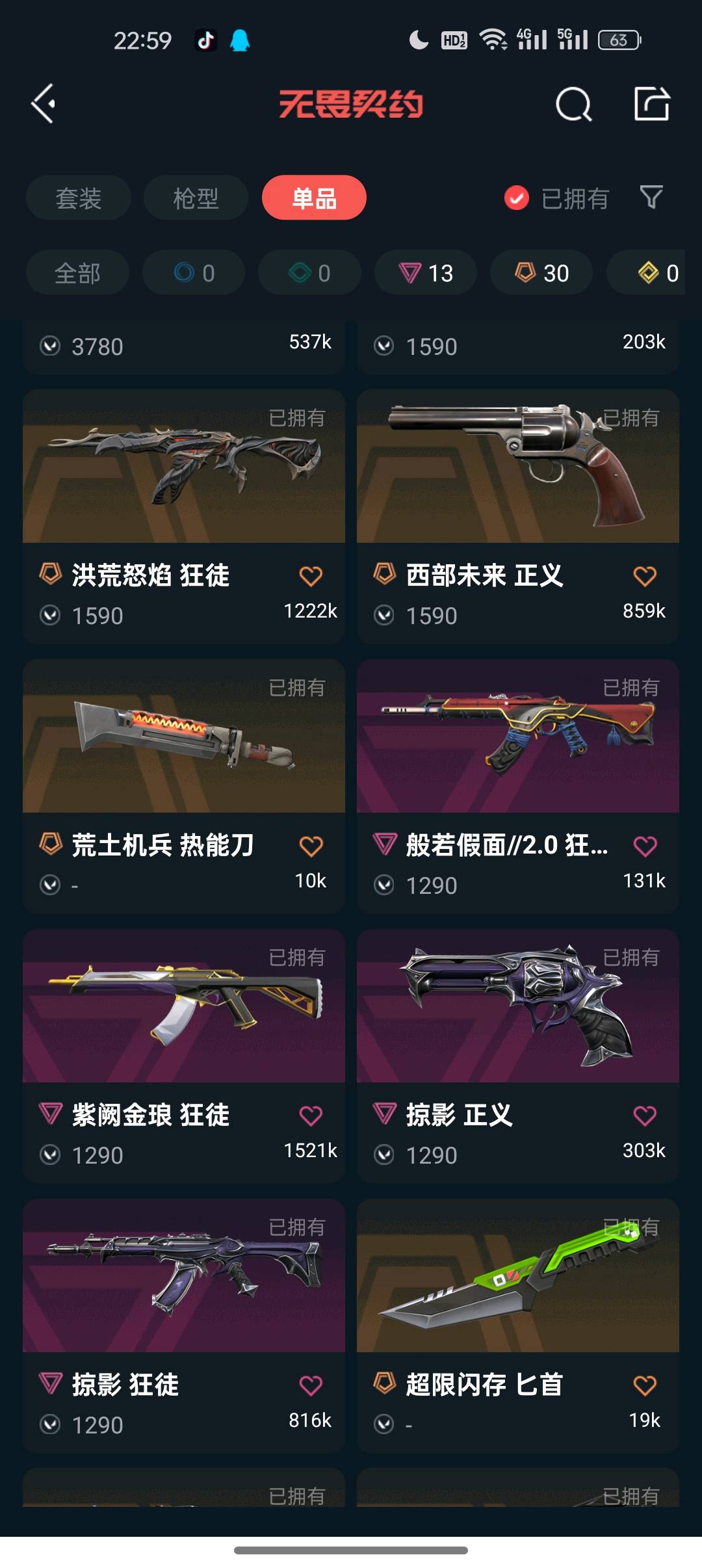
Task: Open the funnel filter options
Action: [651, 197]
